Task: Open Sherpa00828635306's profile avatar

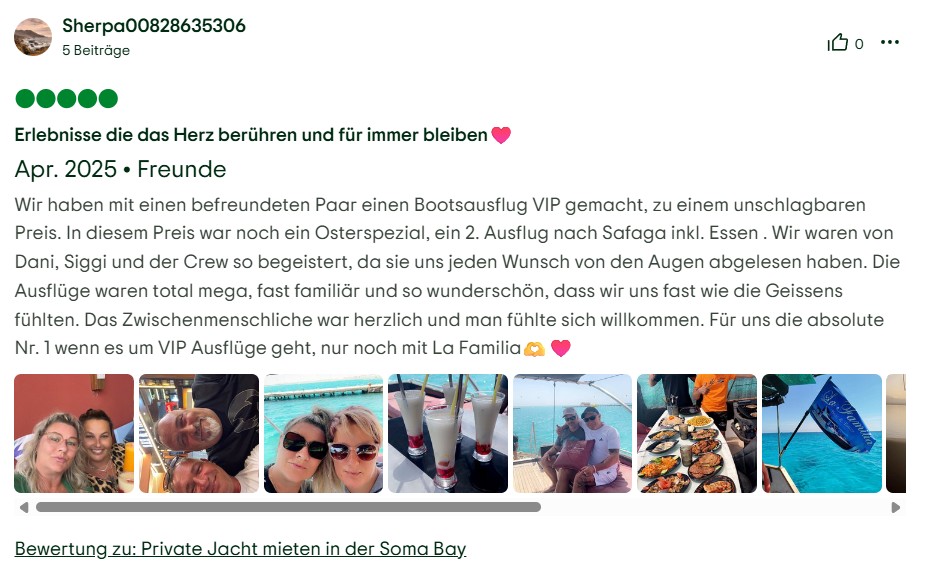Action: [x=33, y=36]
